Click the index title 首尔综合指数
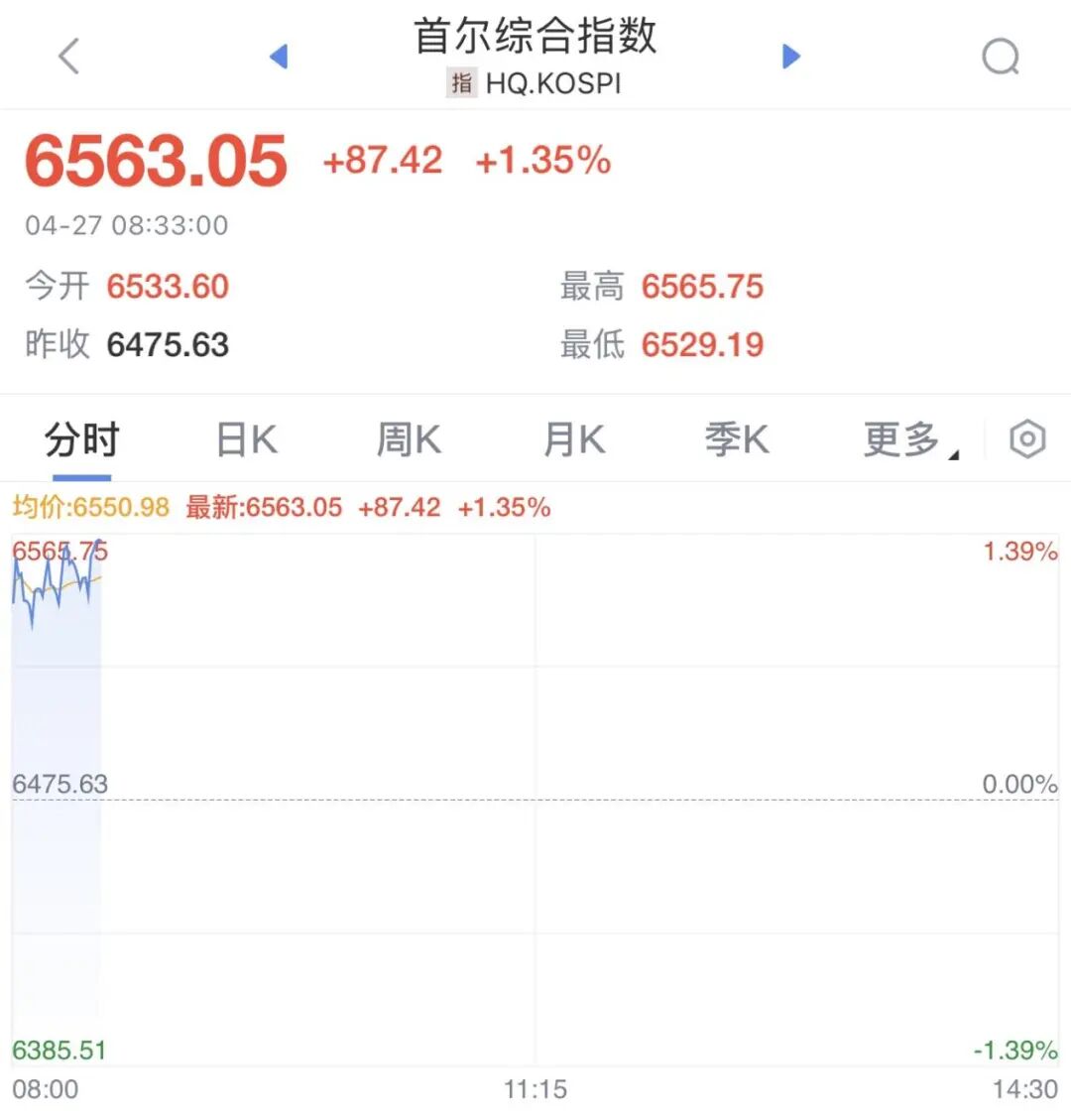Screen dimensions: 1071x1120 535,38
